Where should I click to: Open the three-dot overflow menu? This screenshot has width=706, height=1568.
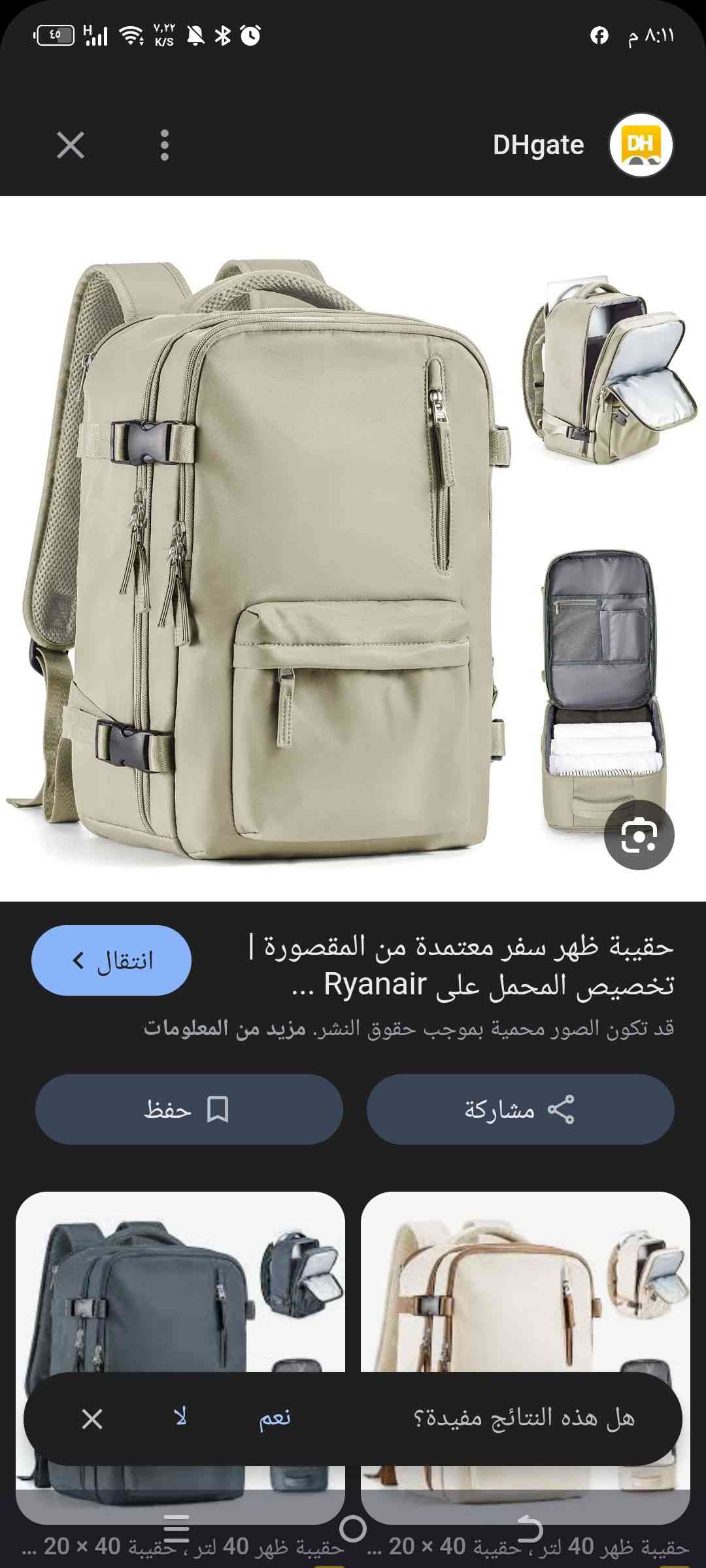(165, 145)
